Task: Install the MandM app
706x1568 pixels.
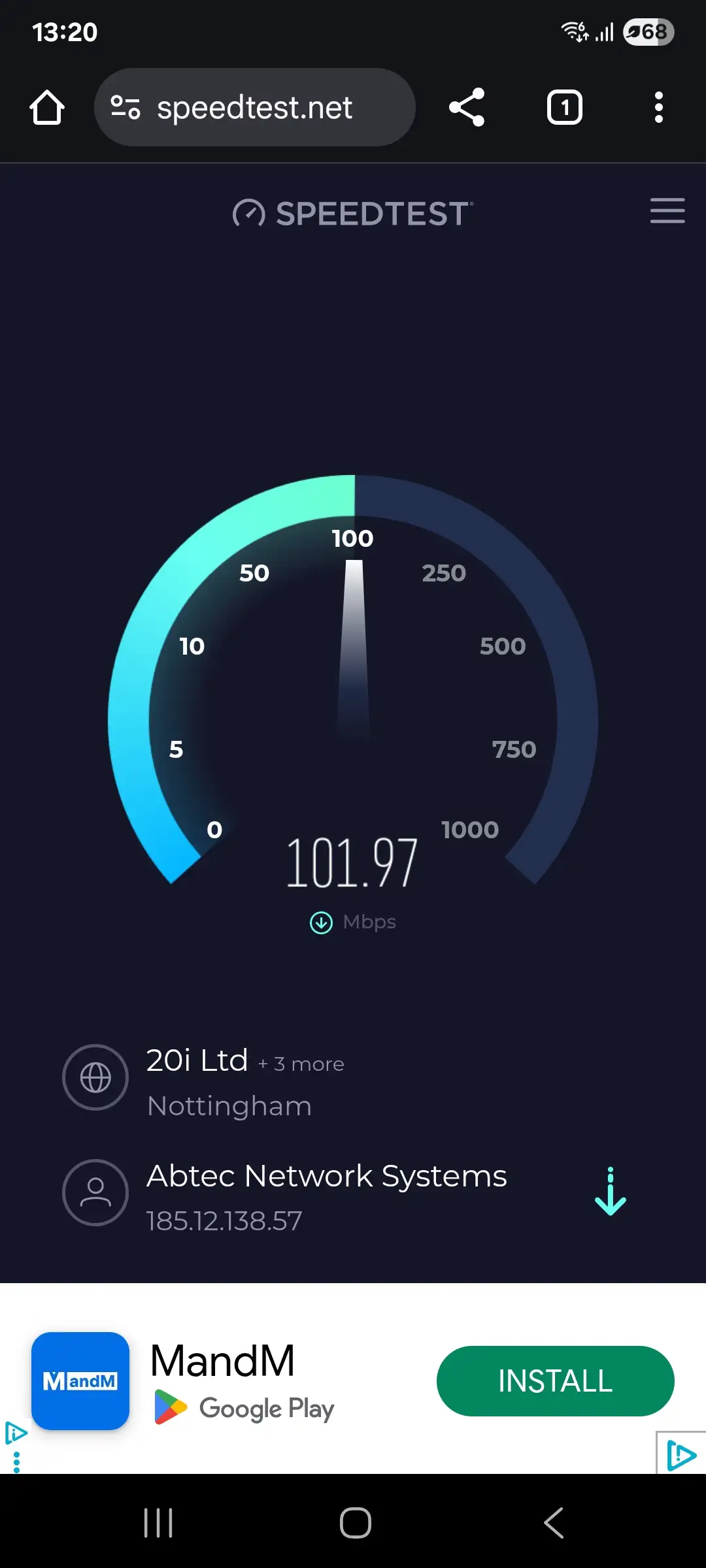Action: (x=555, y=1380)
